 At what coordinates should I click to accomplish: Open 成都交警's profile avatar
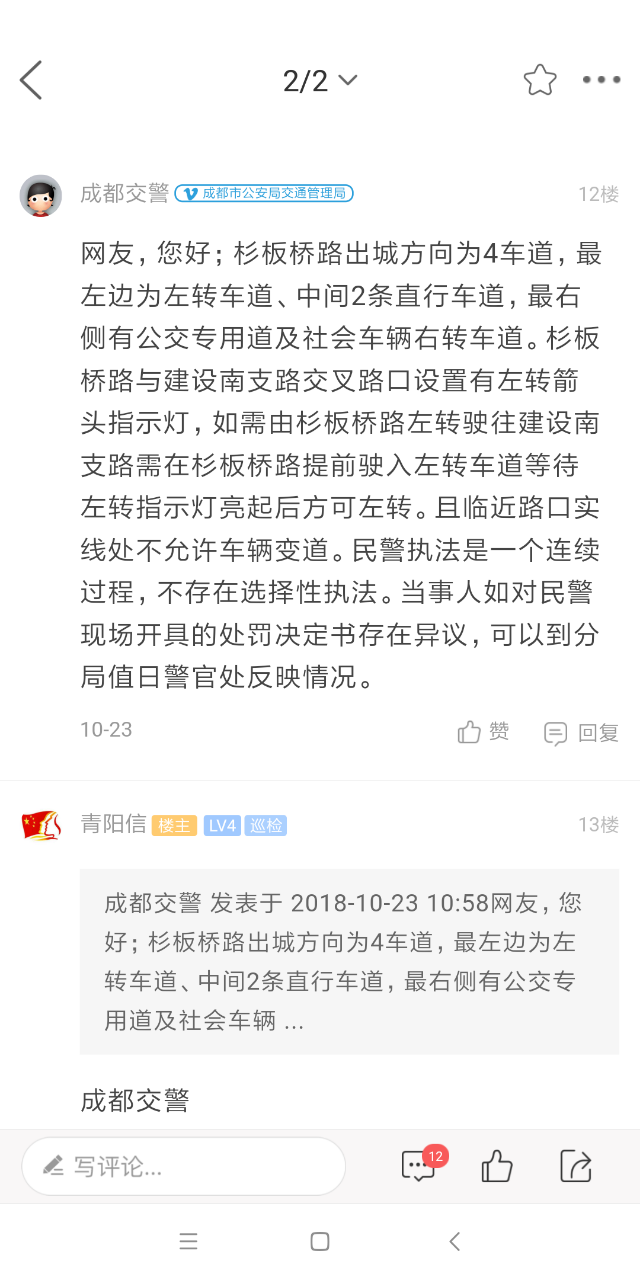pos(41,195)
